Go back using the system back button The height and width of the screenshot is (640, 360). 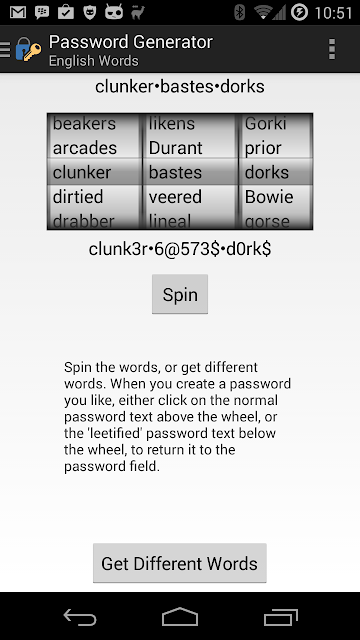(80, 617)
